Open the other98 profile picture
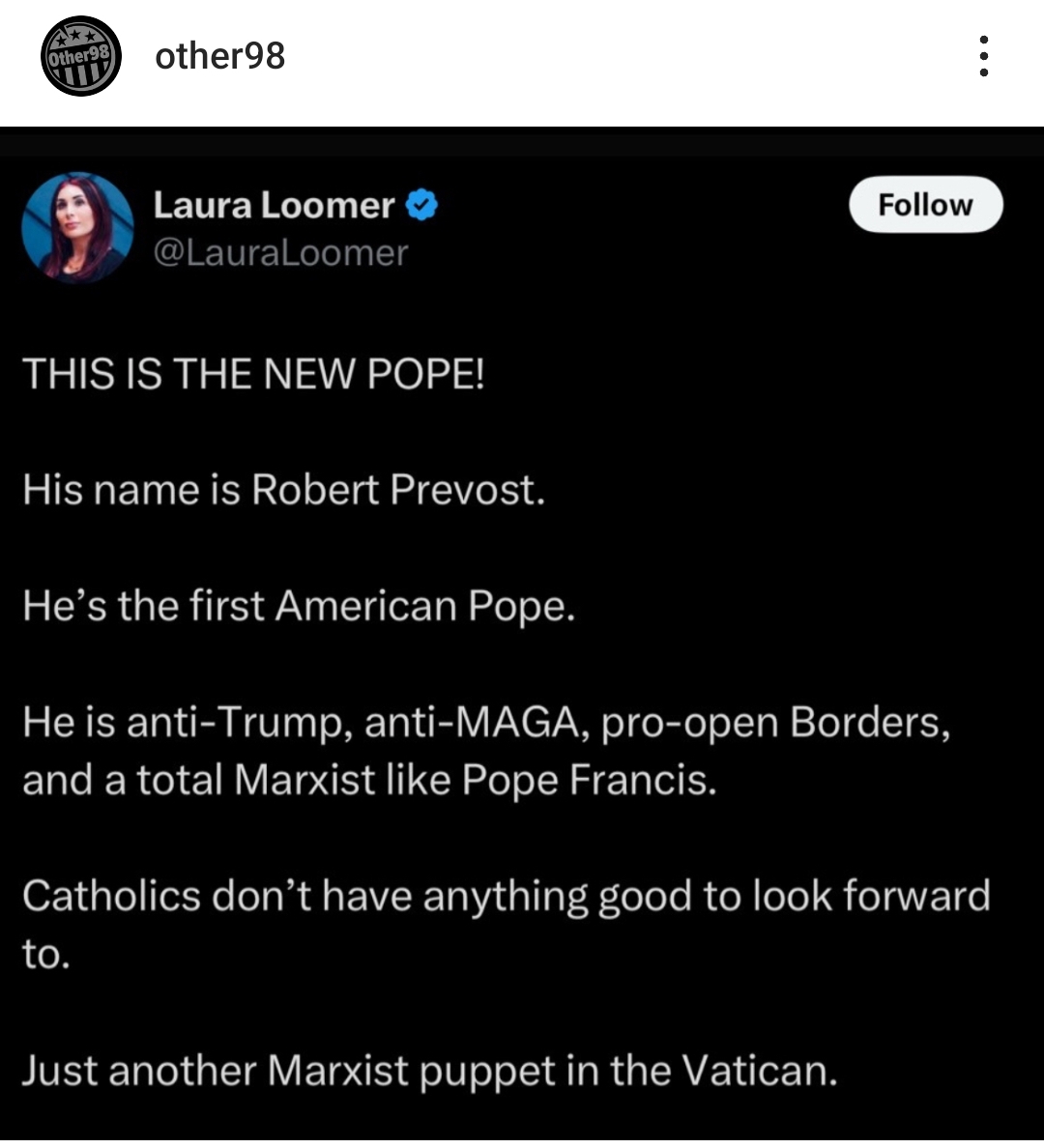Screen dimensions: 1044x1148 80,56
